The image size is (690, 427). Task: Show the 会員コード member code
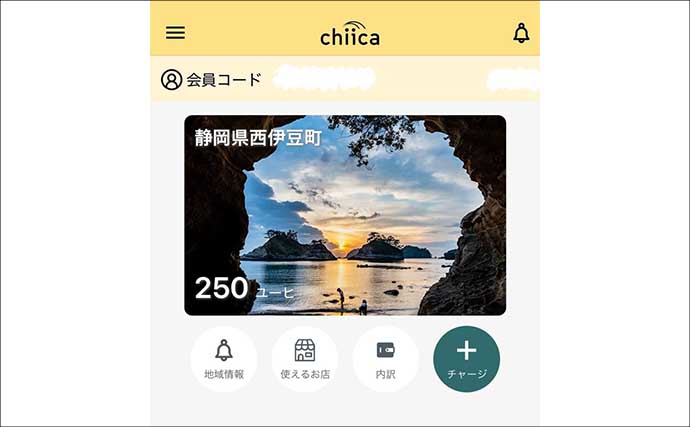pyautogui.click(x=212, y=80)
